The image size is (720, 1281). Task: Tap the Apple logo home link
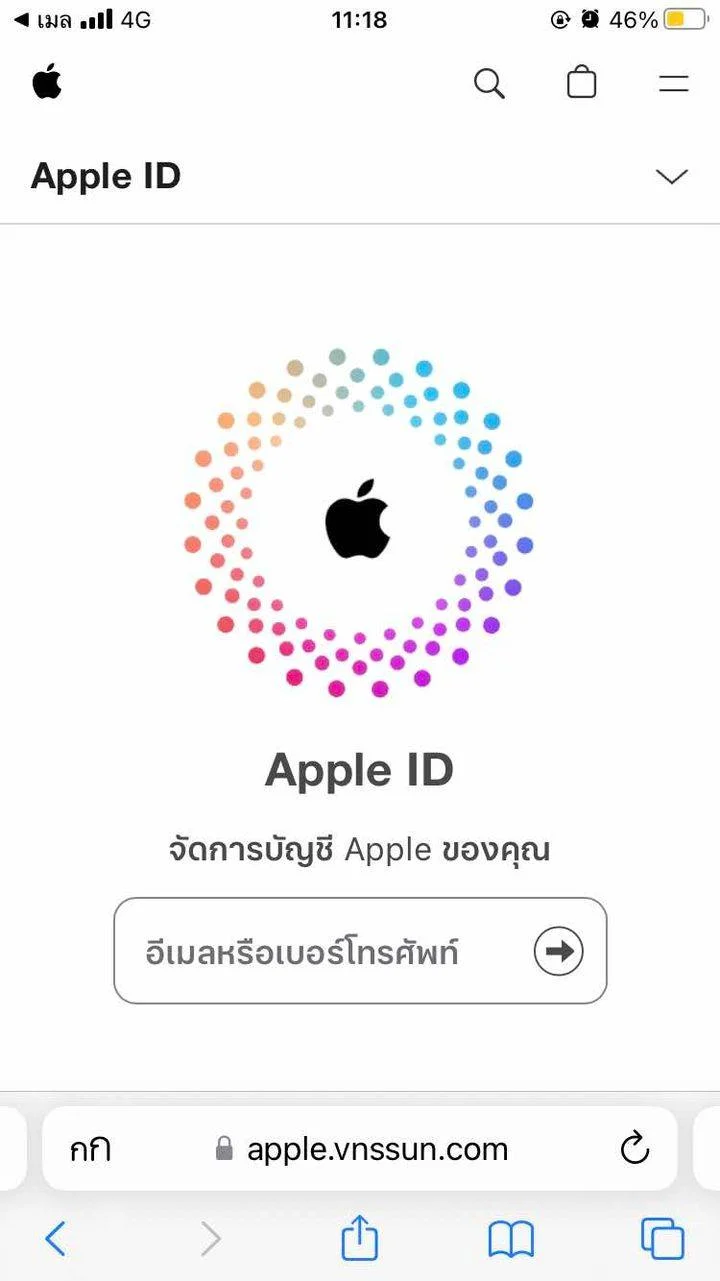47,82
